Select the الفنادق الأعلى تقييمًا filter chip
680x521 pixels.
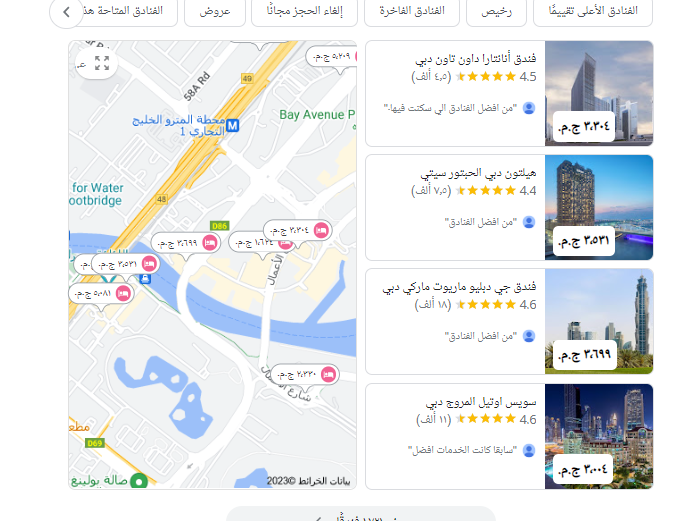point(593,12)
